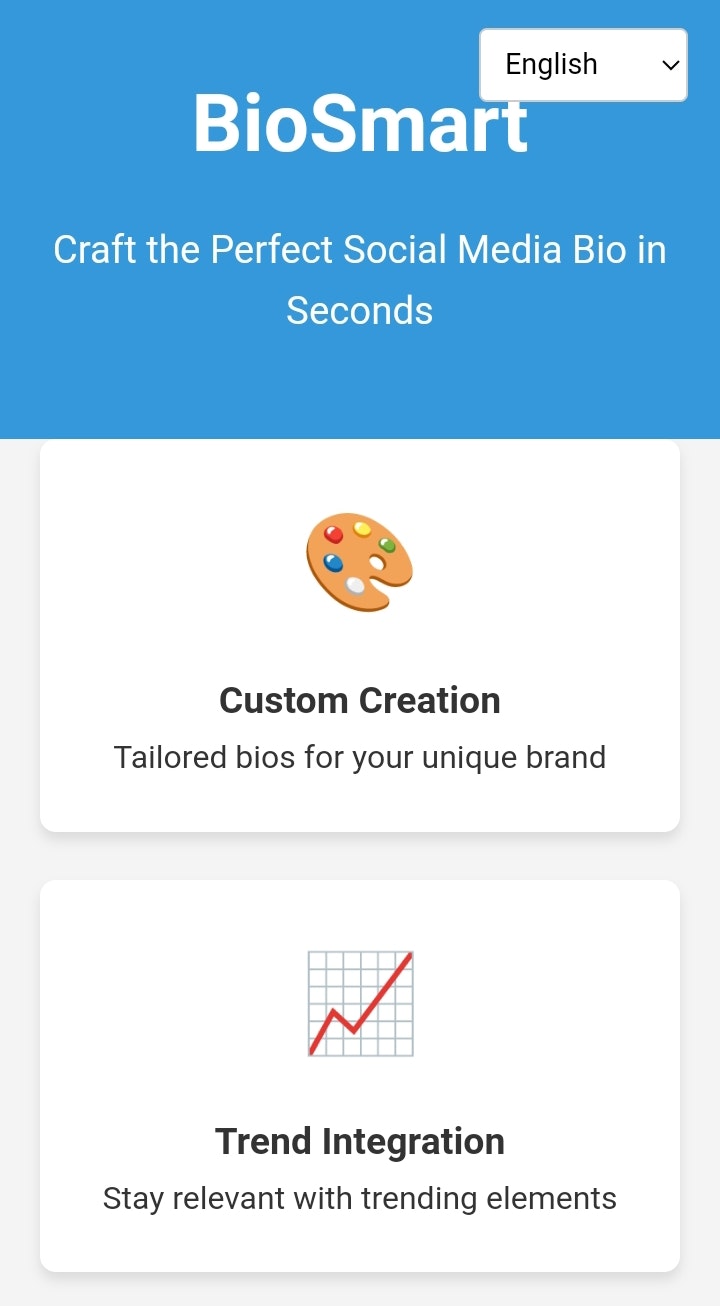720x1306 pixels.
Task: Click the tagline about crafting social media bios
Action: 360,280
